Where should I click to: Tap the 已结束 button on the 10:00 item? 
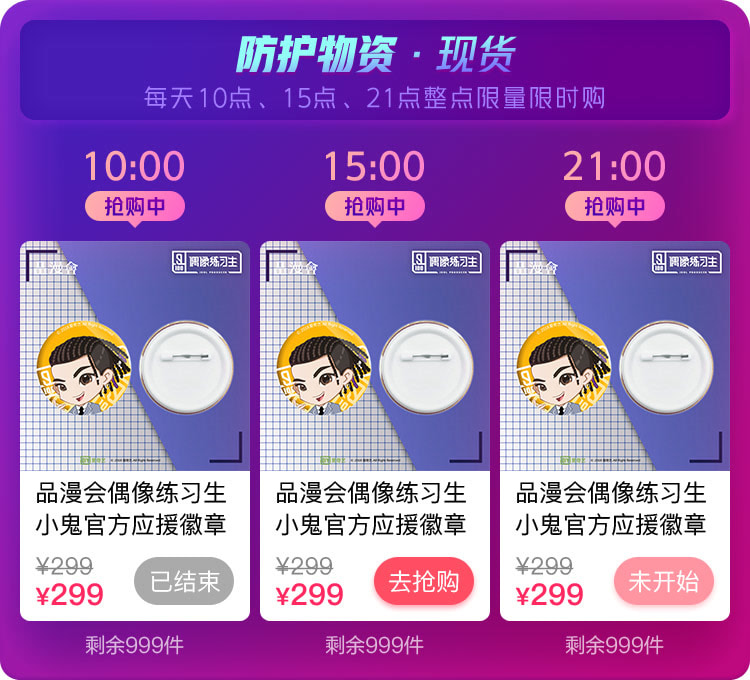[184, 581]
